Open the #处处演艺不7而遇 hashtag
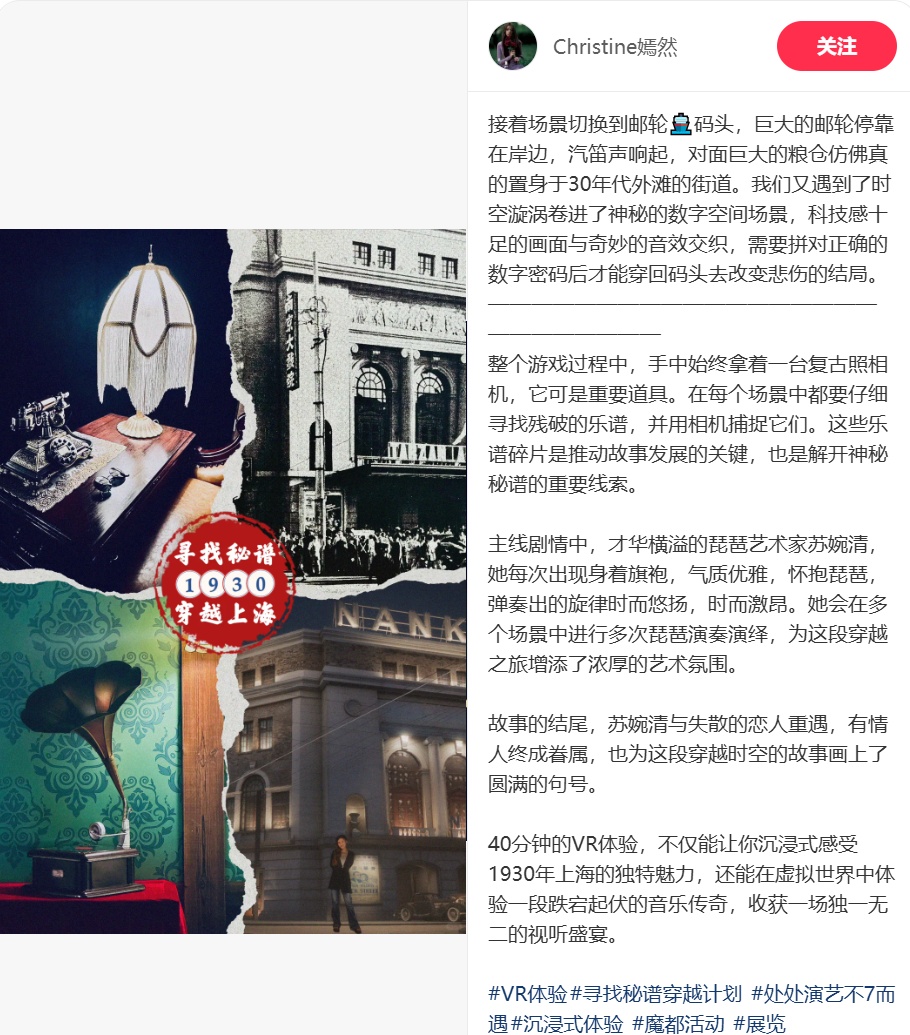 [x=822, y=994]
